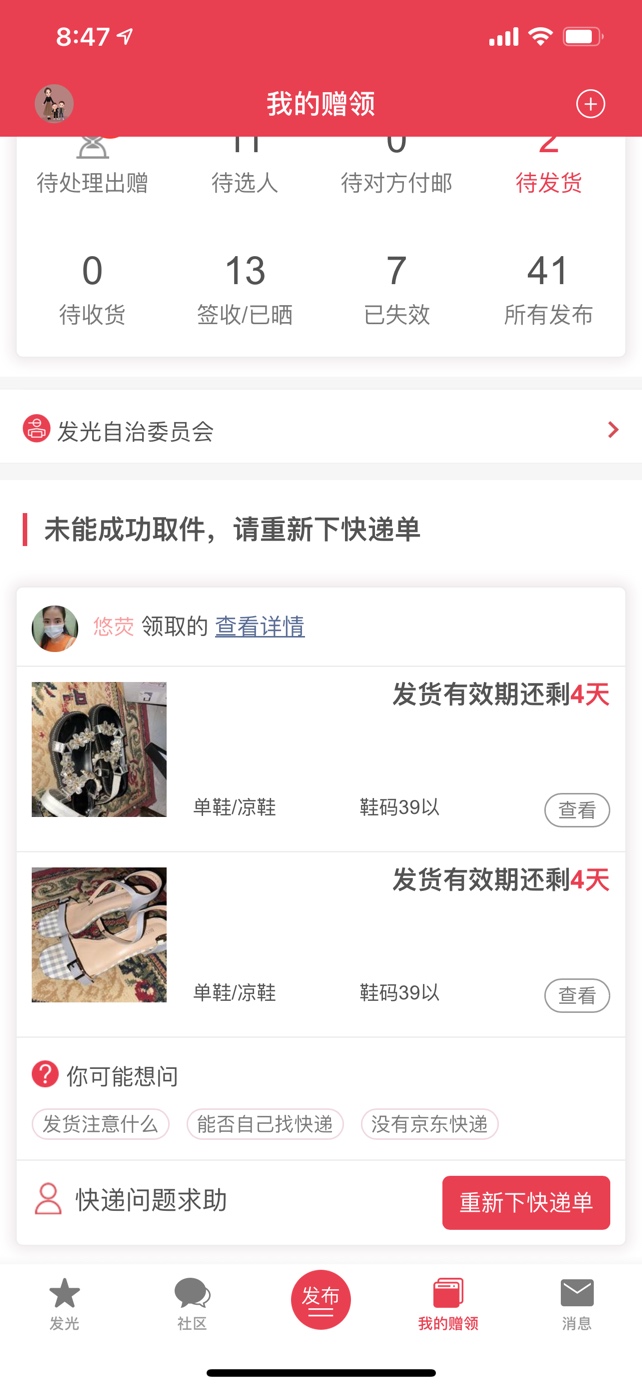Image resolution: width=642 pixels, height=1389 pixels.
Task: Show the 已失效 items
Action: [397, 289]
